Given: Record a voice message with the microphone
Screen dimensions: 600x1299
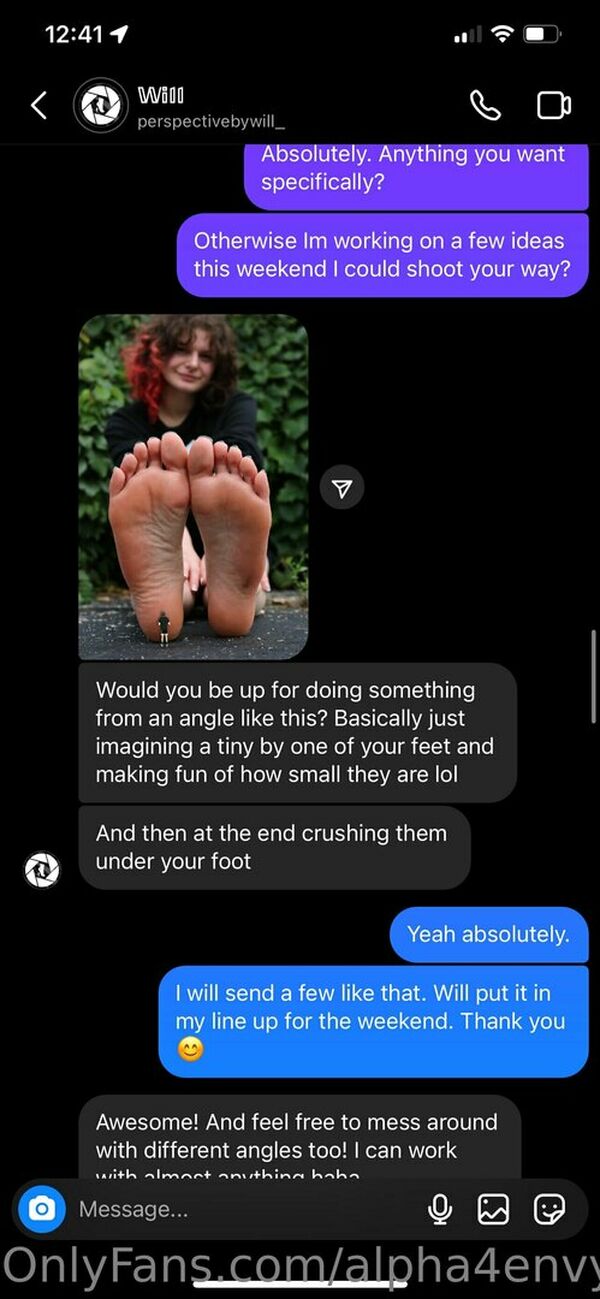Looking at the screenshot, I should point(439,1209).
